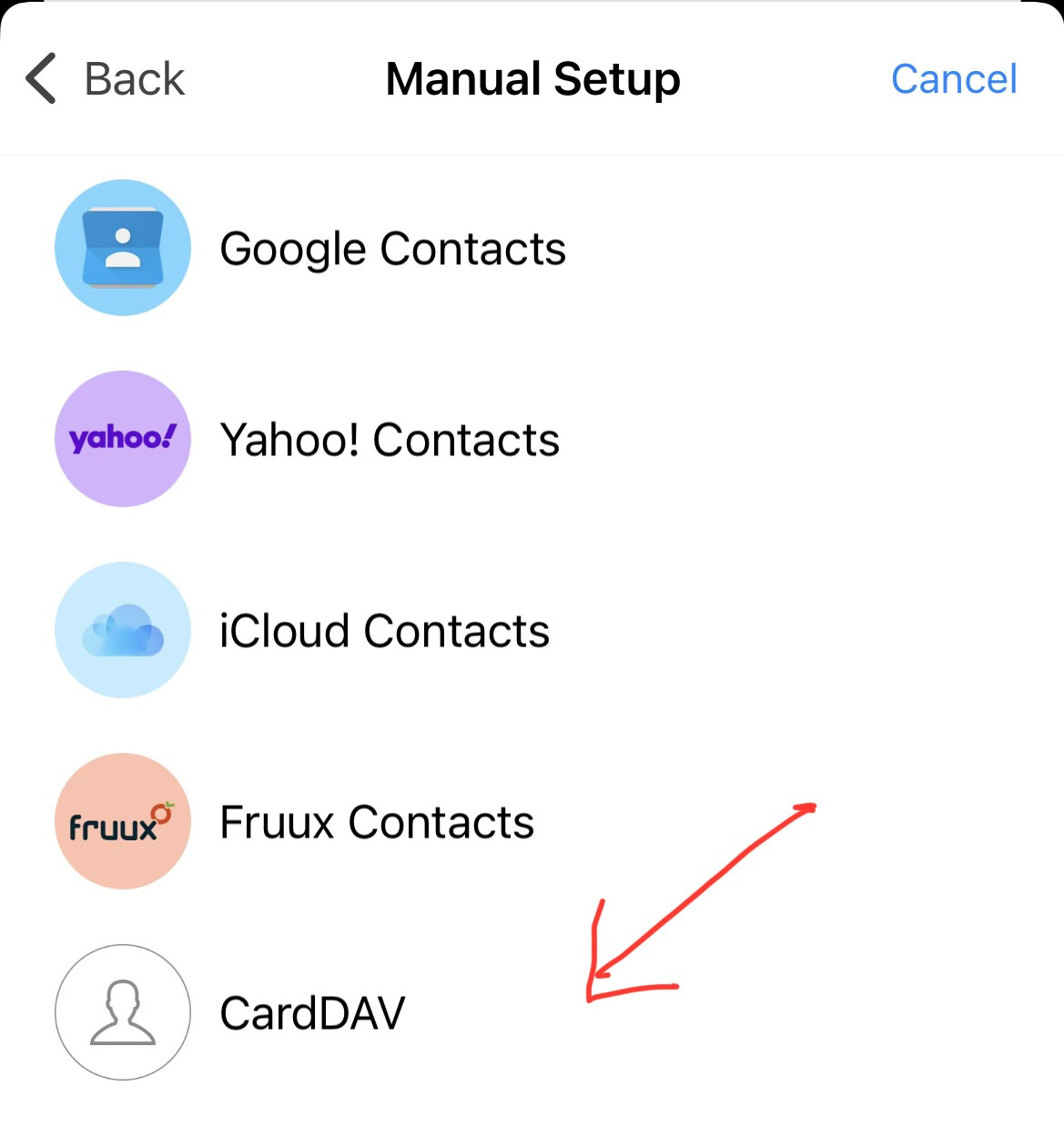Open iCloud Contacts setup

point(532,630)
